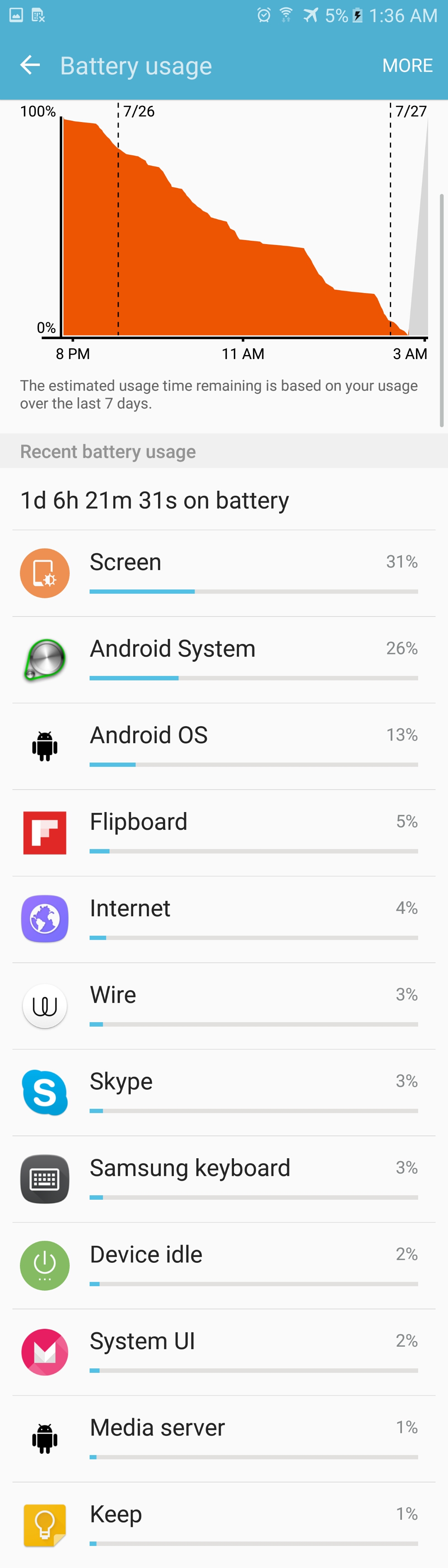Open Media server battery details

tap(224, 1437)
